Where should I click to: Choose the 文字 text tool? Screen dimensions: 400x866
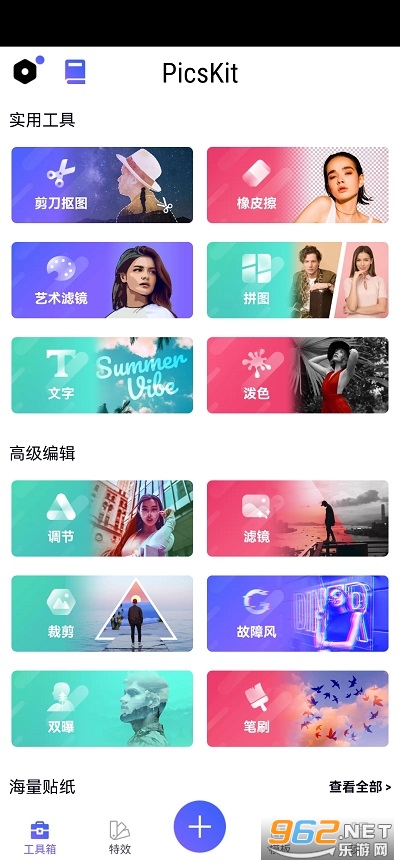(102, 375)
